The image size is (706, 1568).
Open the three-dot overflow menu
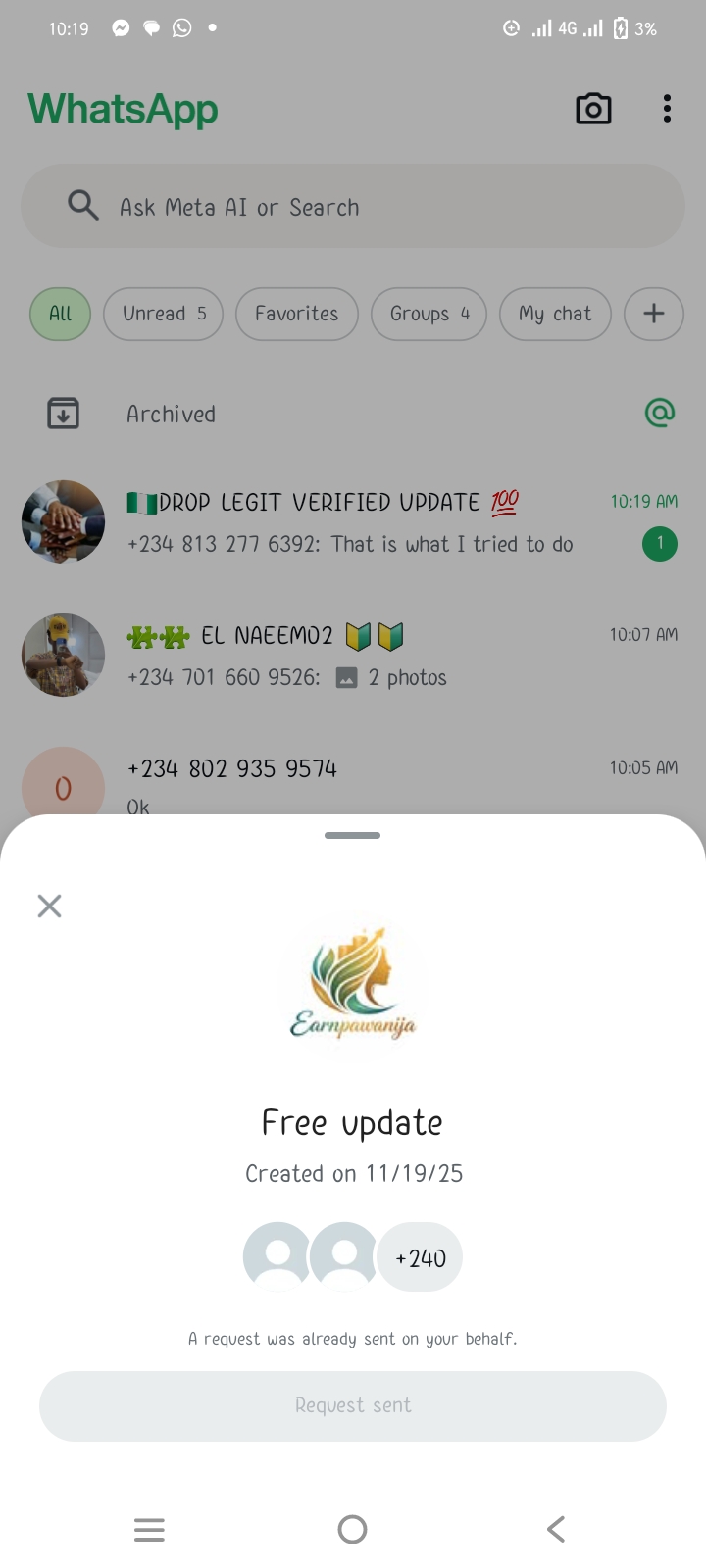coord(667,109)
